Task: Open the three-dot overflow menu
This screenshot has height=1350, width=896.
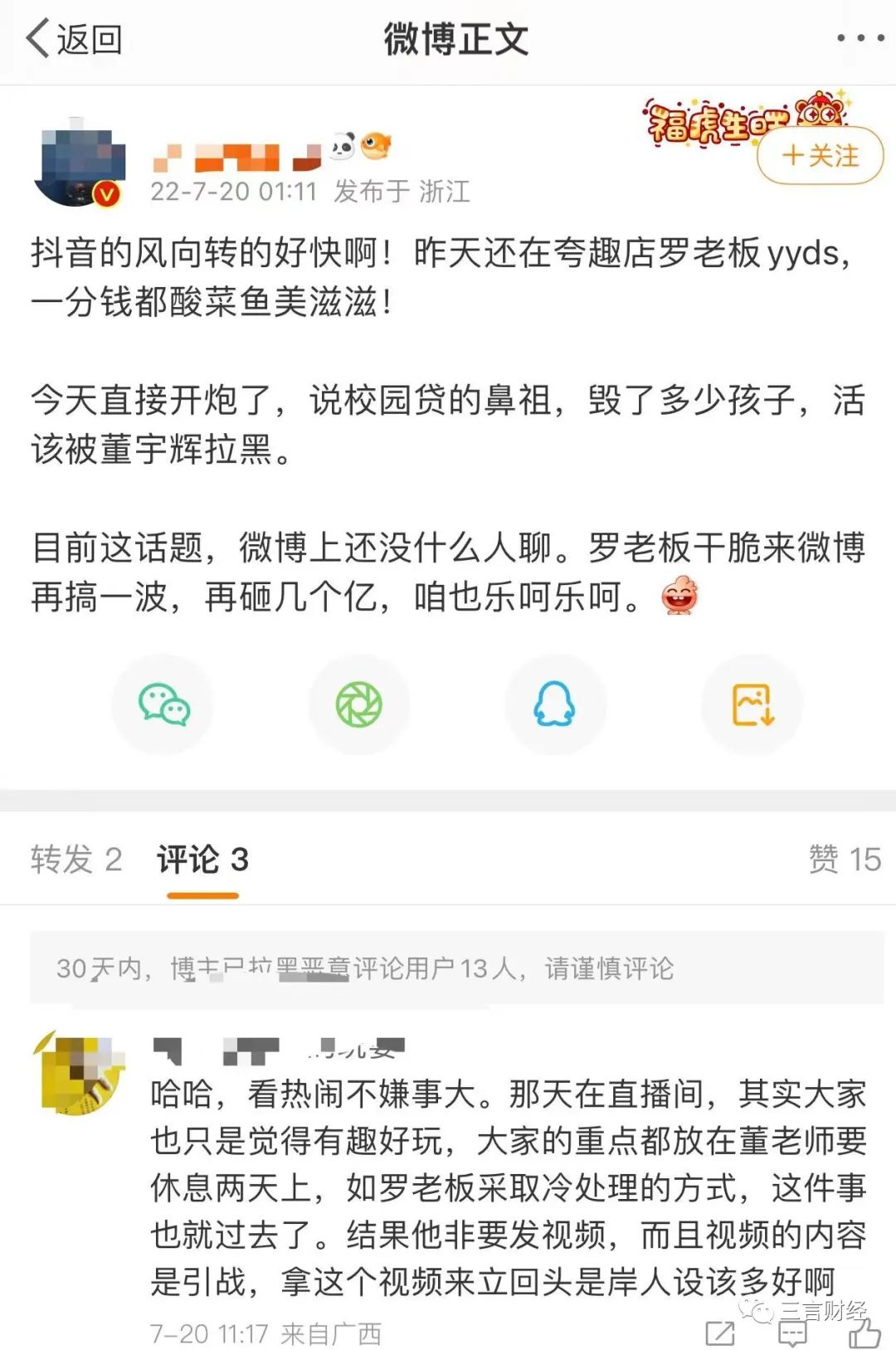Action: click(x=859, y=38)
